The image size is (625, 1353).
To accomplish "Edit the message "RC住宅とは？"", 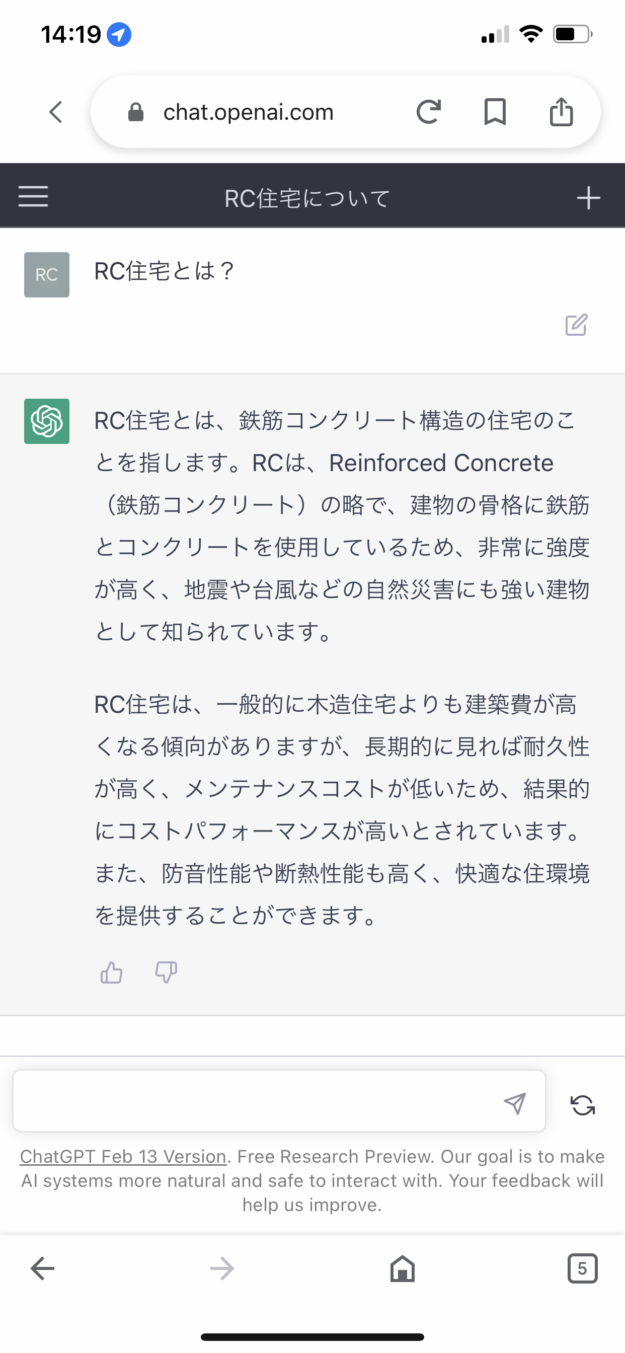I will click(x=576, y=324).
